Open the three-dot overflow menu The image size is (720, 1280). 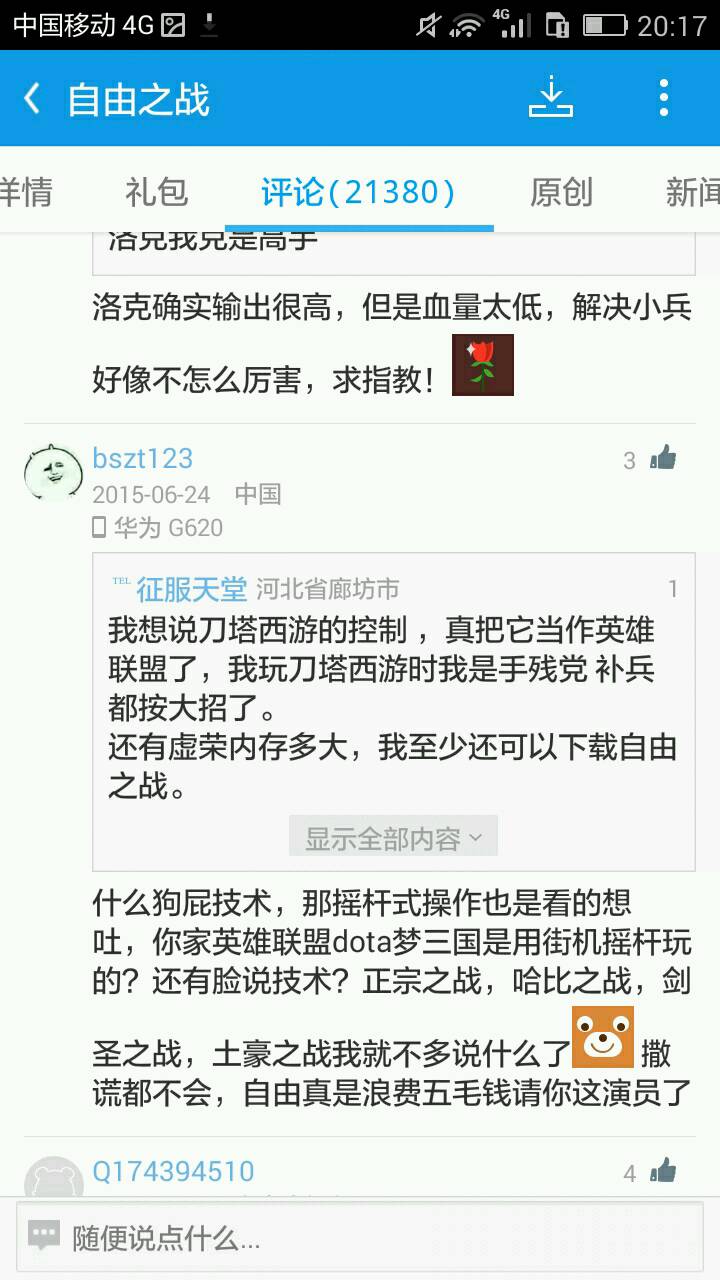pos(663,99)
